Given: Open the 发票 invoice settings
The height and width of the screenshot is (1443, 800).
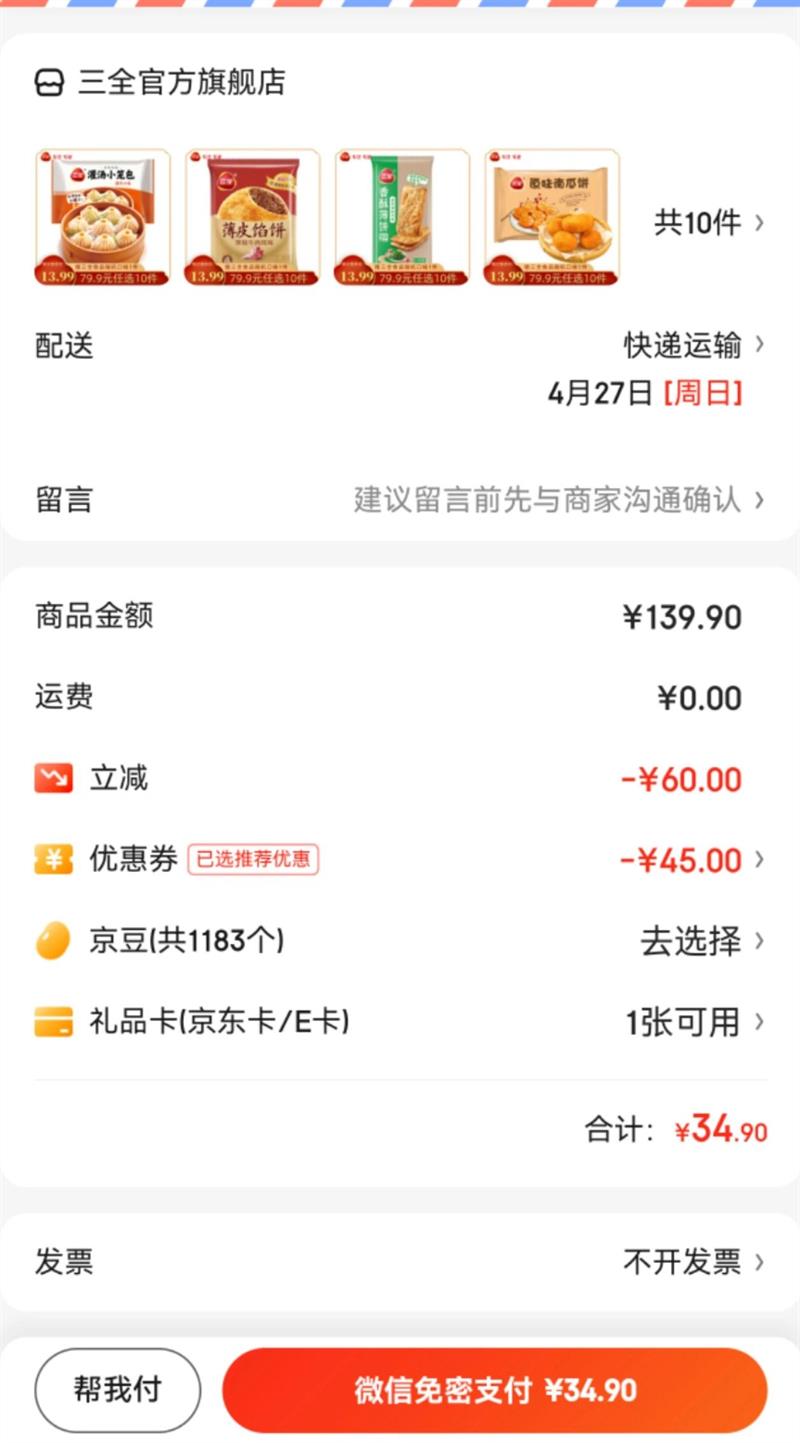Looking at the screenshot, I should pyautogui.click(x=692, y=1262).
